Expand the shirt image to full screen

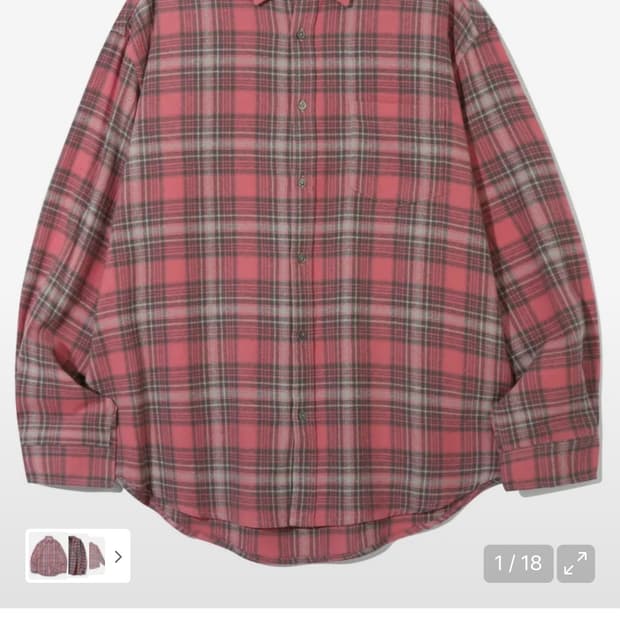click(575, 563)
